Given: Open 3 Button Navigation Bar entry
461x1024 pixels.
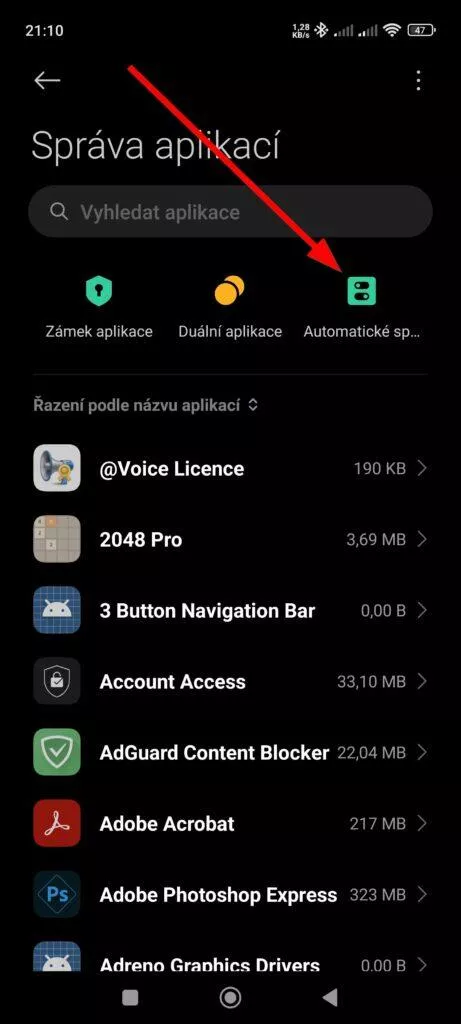Looking at the screenshot, I should click(x=230, y=611).
